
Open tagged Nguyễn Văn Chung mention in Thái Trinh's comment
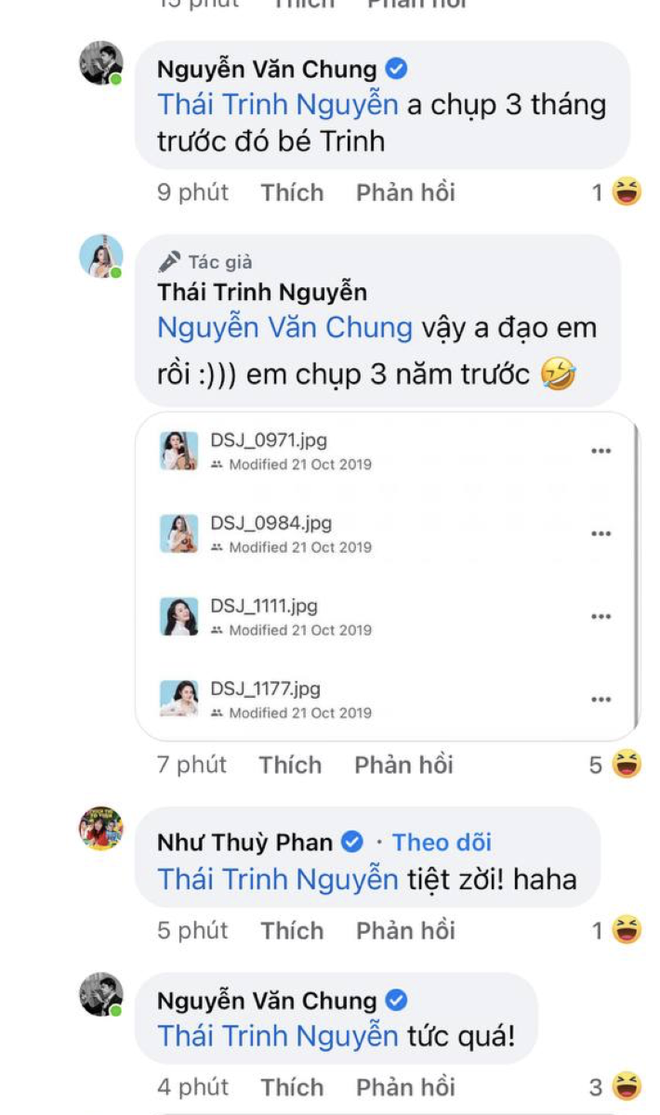285,327
